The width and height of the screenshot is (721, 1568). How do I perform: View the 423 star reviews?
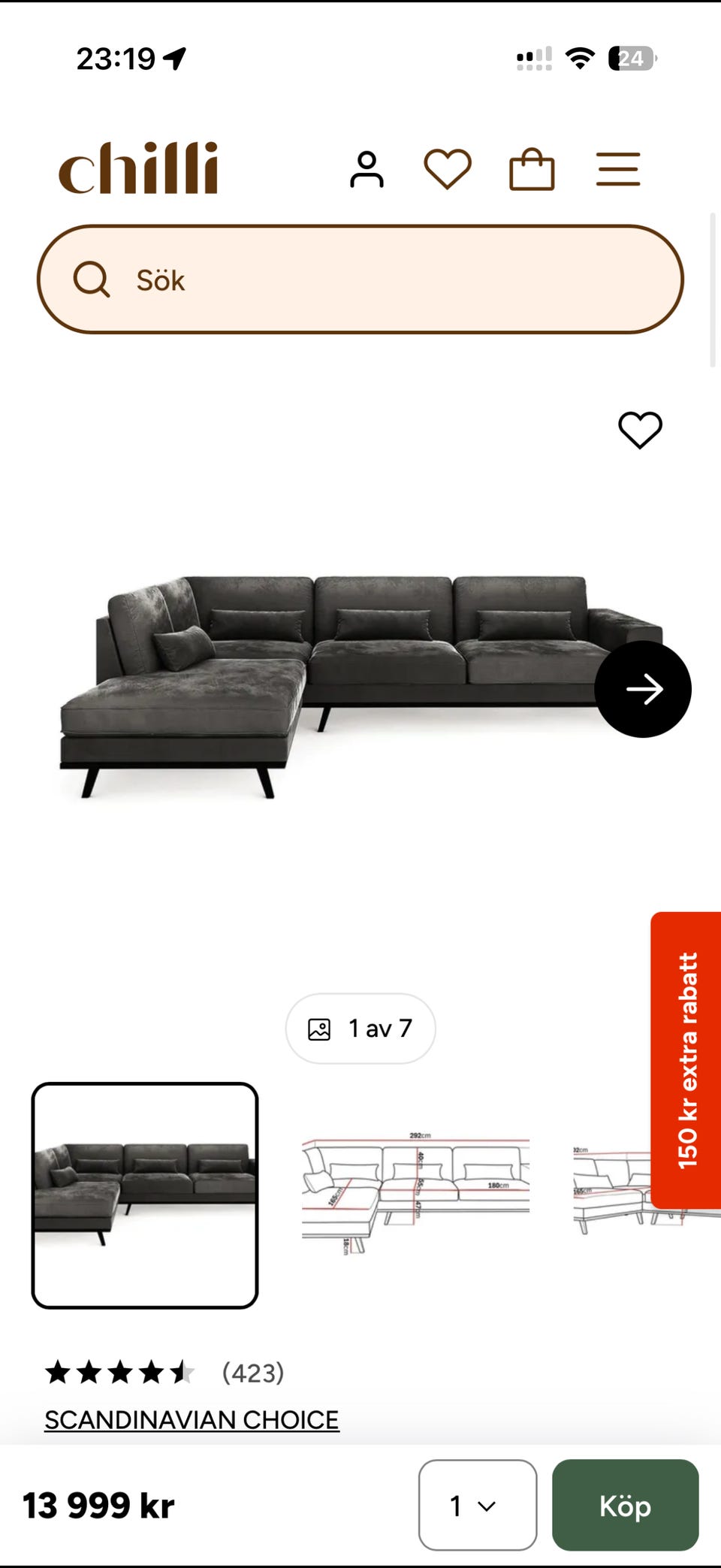click(164, 1373)
